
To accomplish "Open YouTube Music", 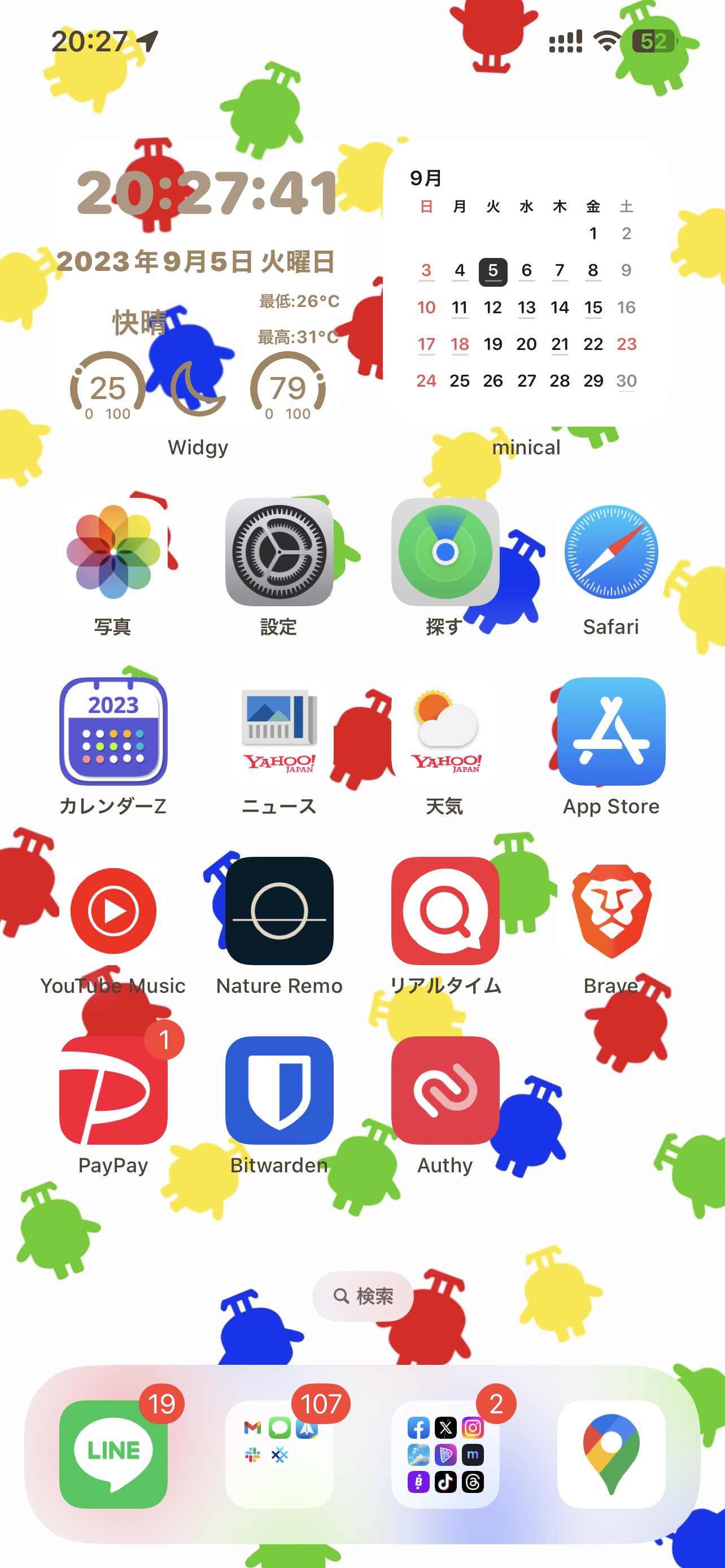I will pyautogui.click(x=113, y=910).
